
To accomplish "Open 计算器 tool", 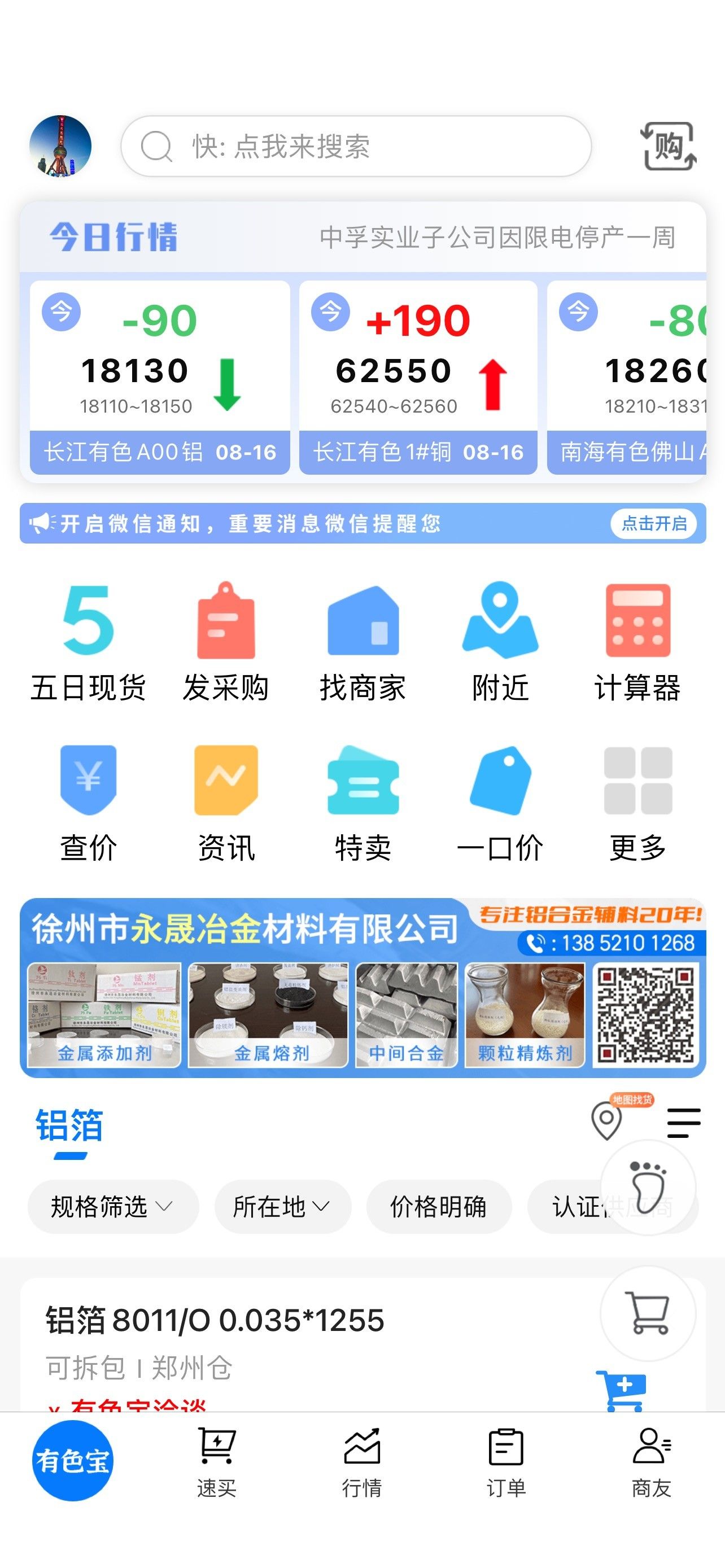I will point(637,642).
